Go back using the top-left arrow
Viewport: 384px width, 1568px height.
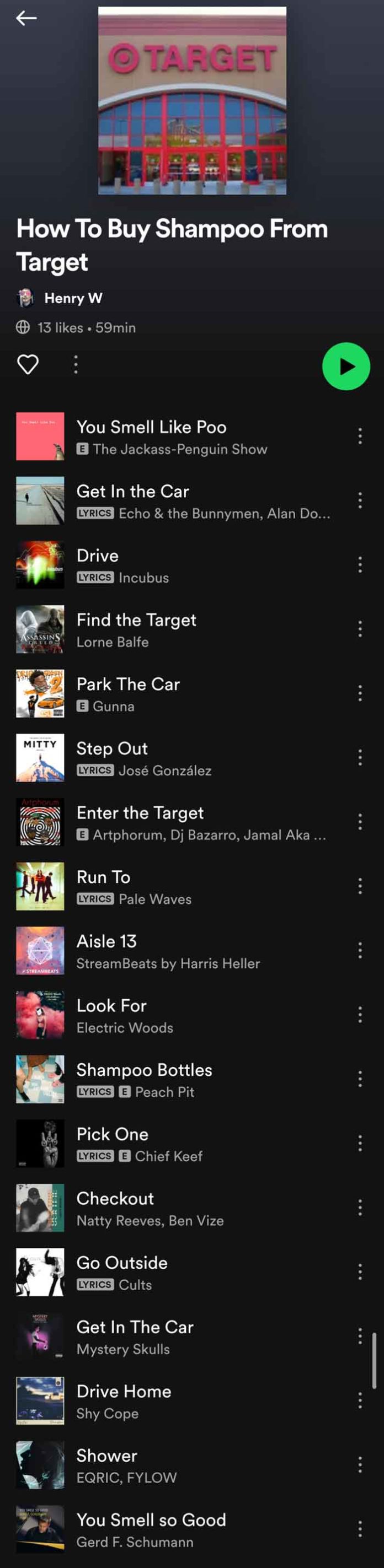[26, 18]
